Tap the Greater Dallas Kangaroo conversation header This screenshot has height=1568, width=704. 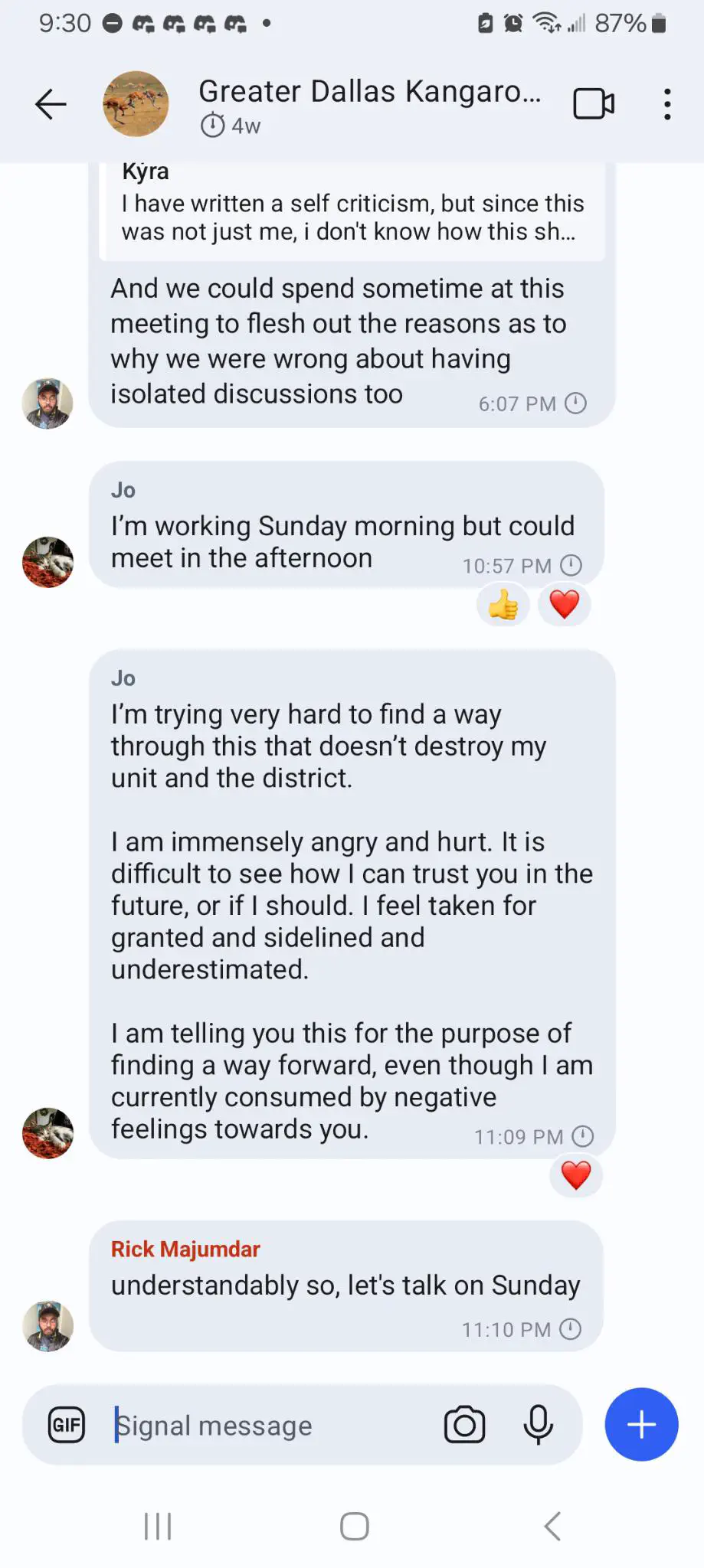pyautogui.click(x=370, y=103)
